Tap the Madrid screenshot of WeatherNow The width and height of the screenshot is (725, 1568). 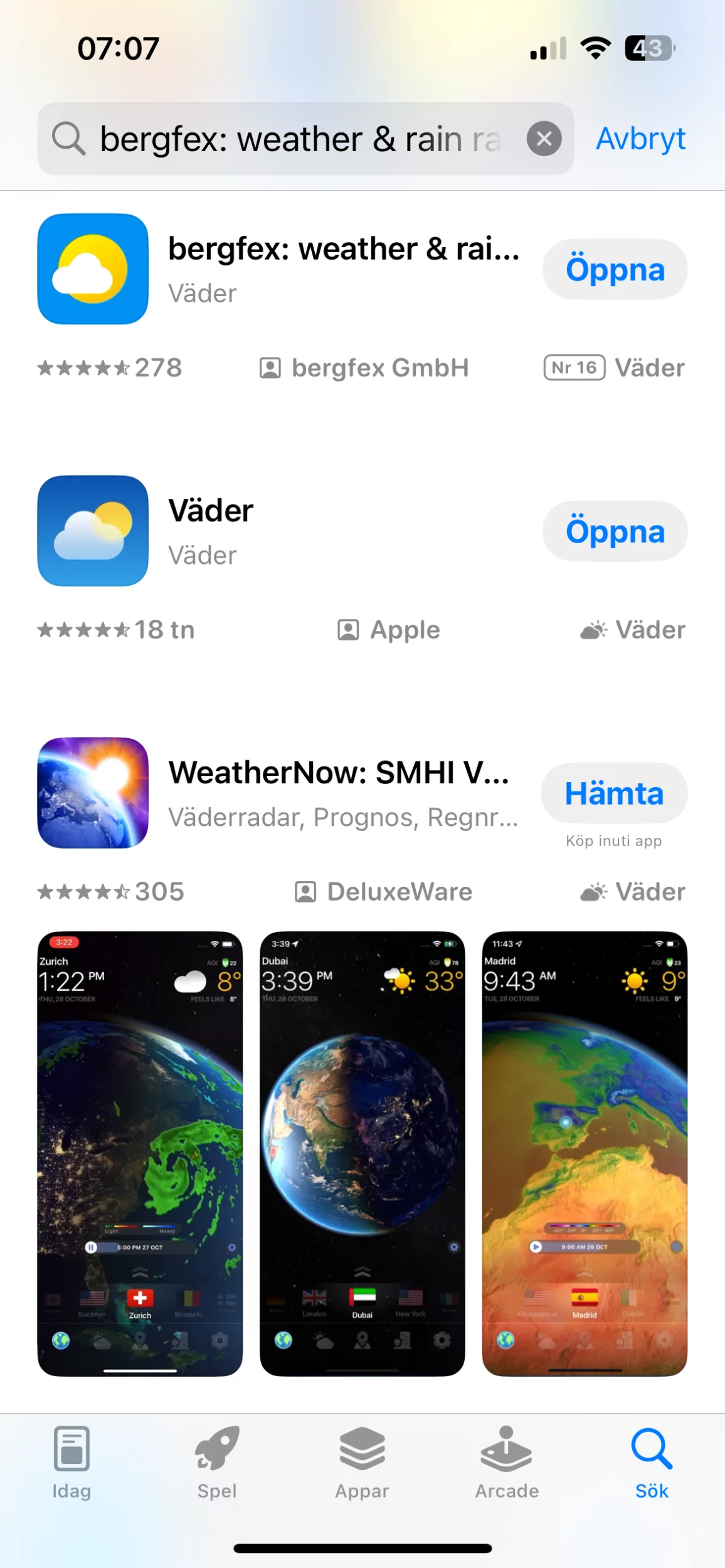coord(585,1154)
